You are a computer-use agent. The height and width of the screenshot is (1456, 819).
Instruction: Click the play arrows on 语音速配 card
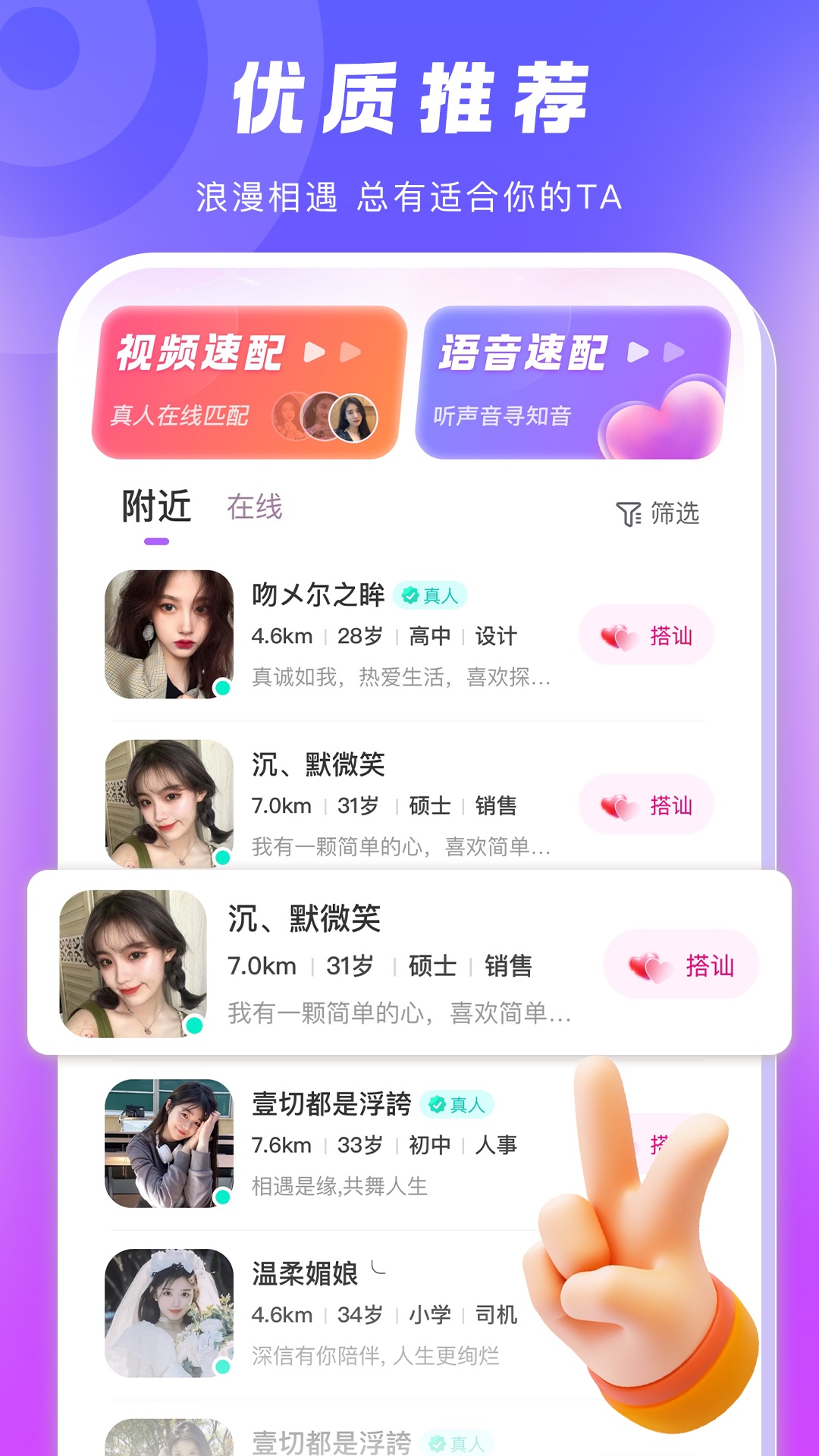[656, 350]
